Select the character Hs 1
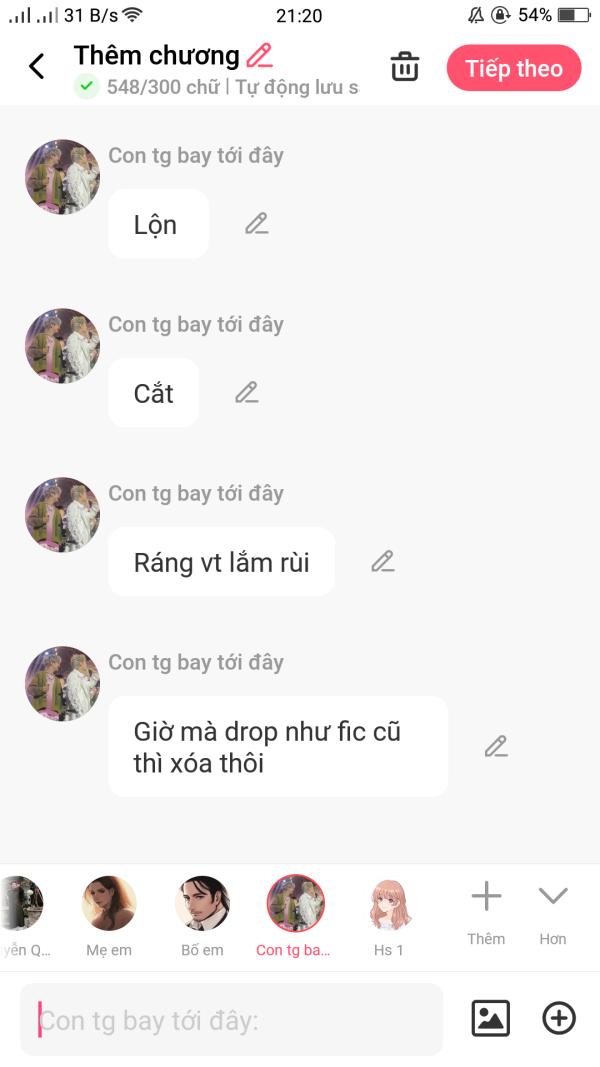 coord(389,916)
